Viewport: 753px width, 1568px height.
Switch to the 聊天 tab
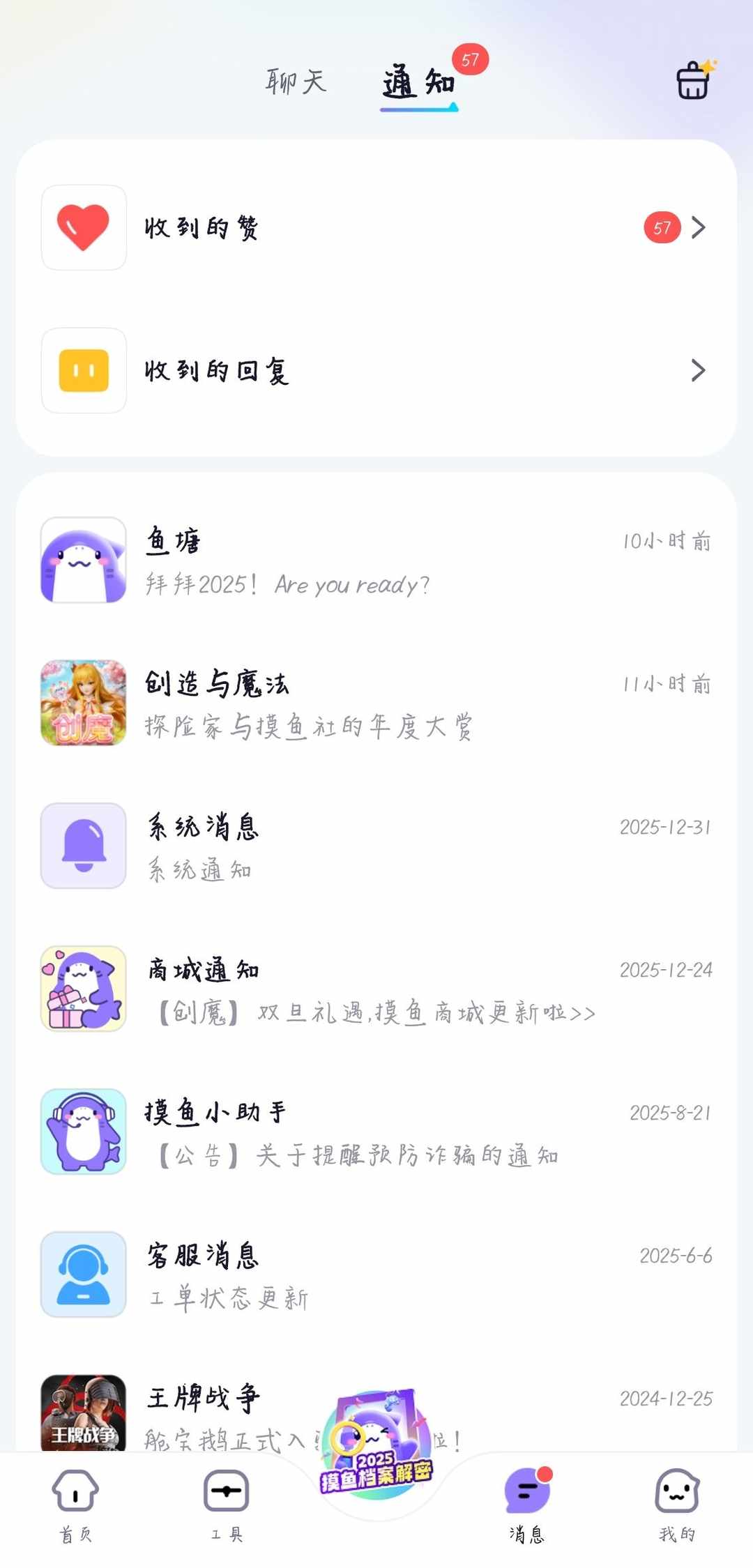pyautogui.click(x=296, y=82)
